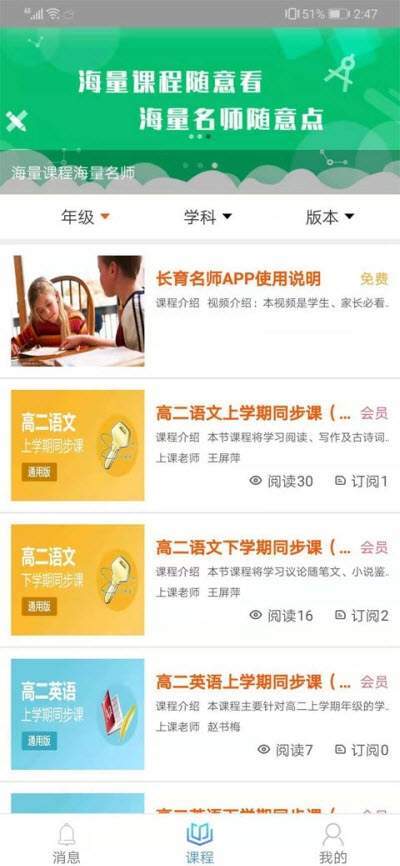
Task: Tap the 海量课程随意看 promo banner
Action: [x=200, y=110]
